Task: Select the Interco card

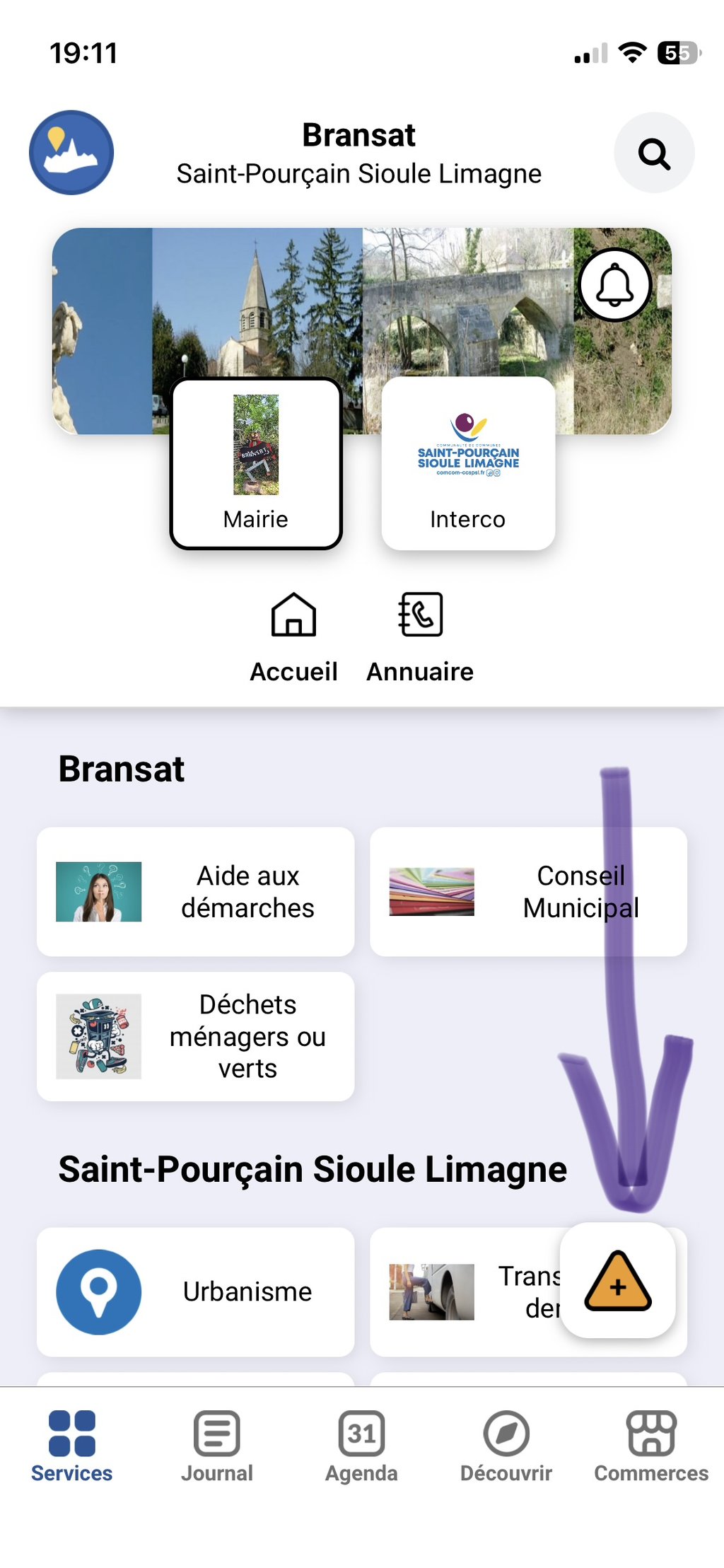Action: 468,463
